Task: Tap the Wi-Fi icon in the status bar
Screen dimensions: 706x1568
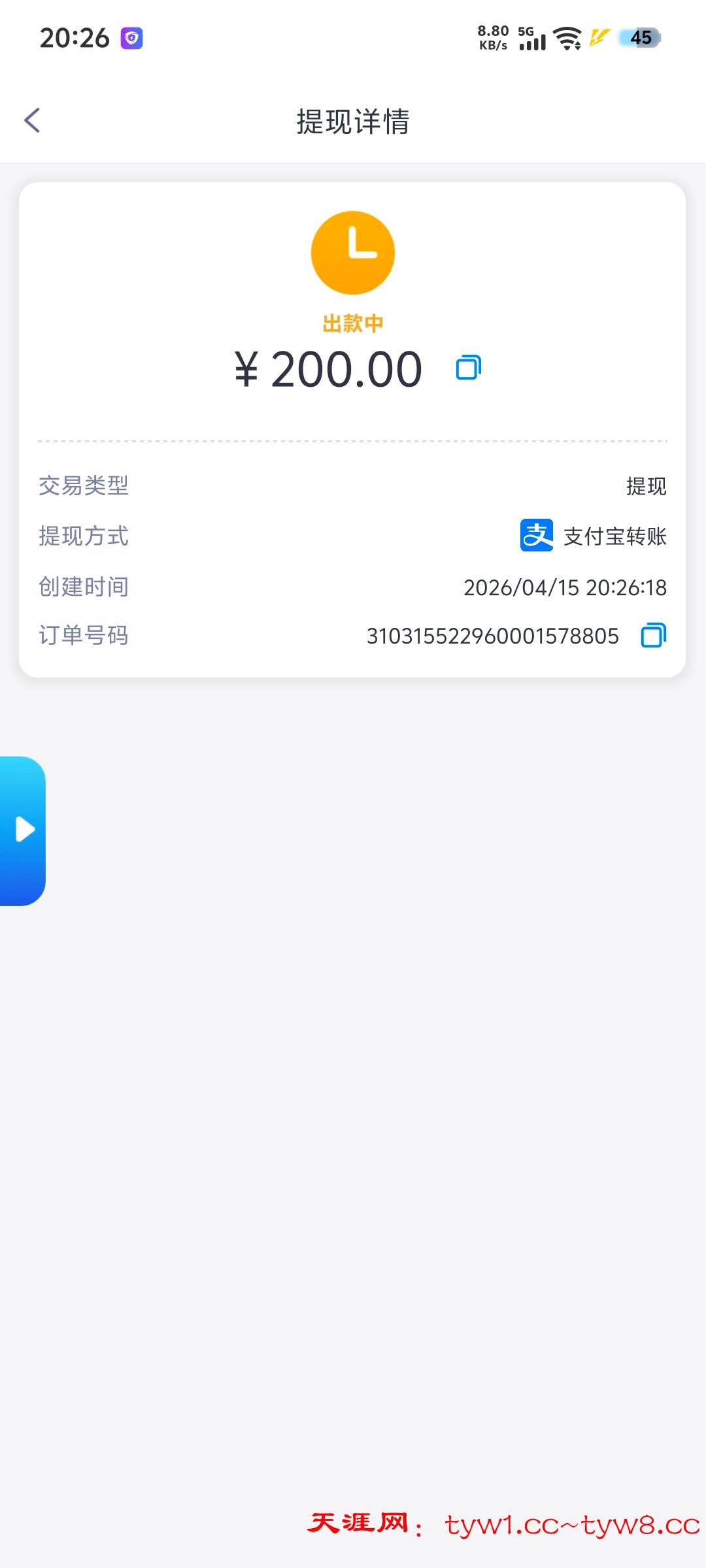Action: pyautogui.click(x=566, y=38)
